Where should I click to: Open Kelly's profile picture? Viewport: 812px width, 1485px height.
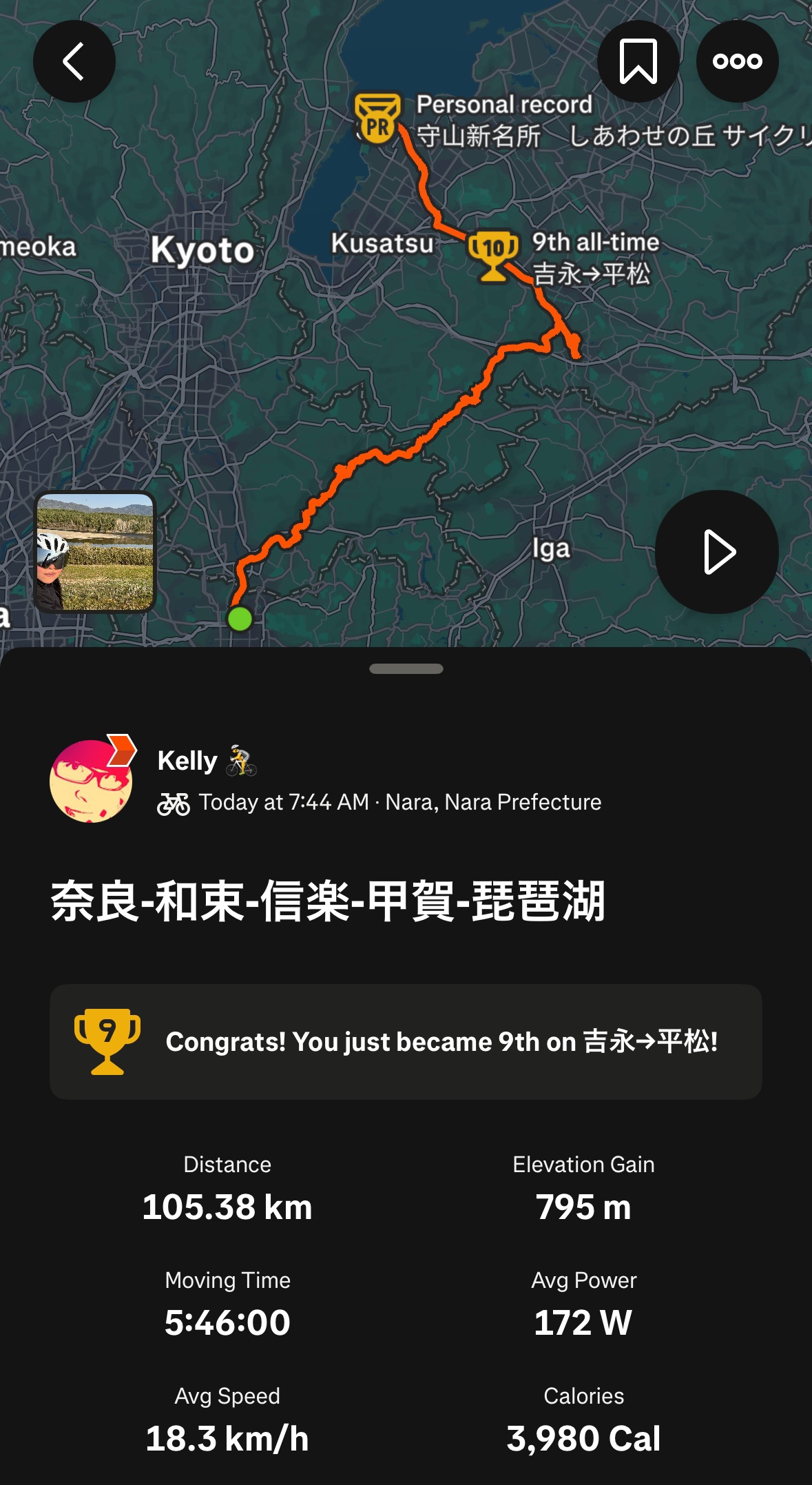[92, 780]
